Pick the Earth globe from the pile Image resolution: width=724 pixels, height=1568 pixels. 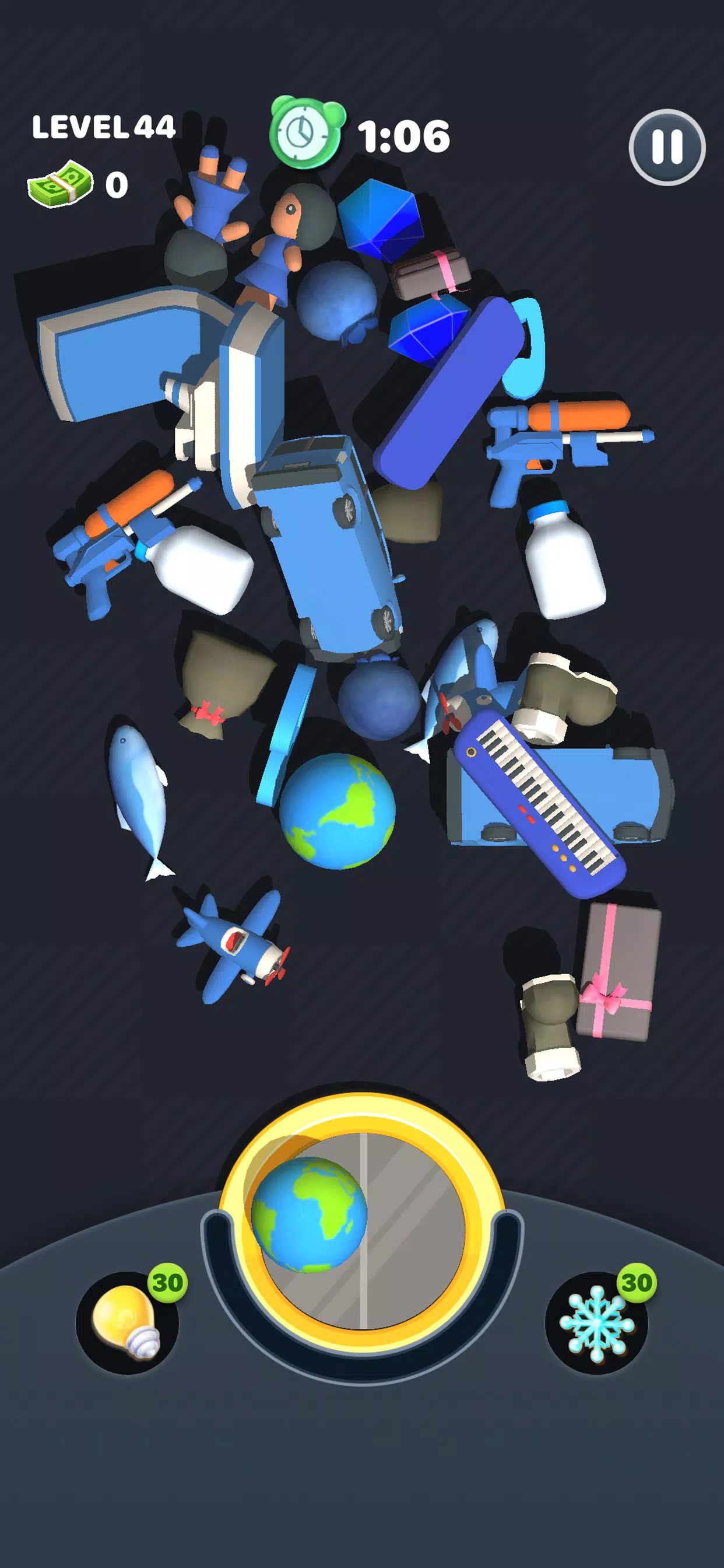(x=337, y=810)
